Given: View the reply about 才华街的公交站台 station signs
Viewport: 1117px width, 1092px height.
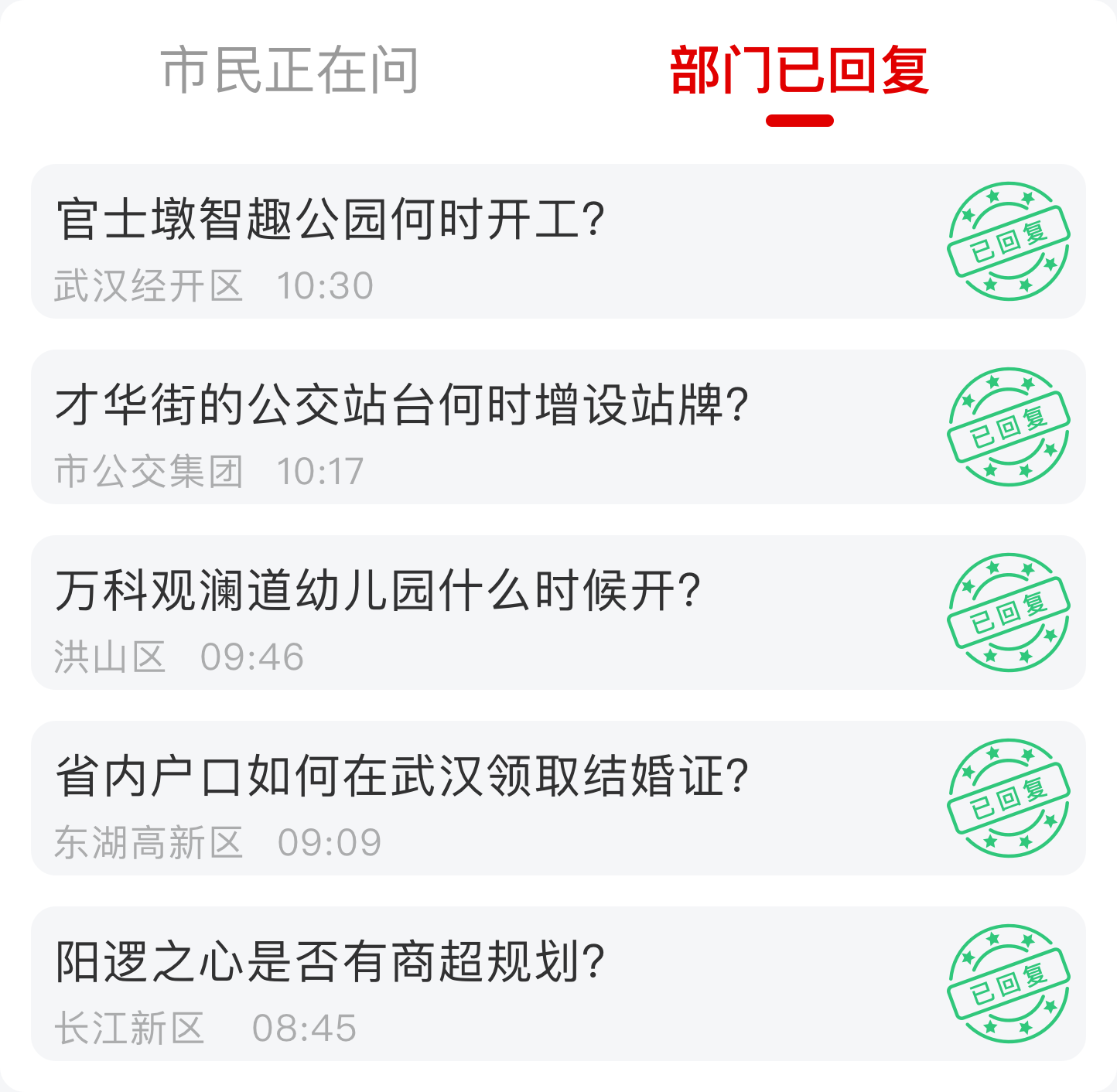Looking at the screenshot, I should coord(402,405).
